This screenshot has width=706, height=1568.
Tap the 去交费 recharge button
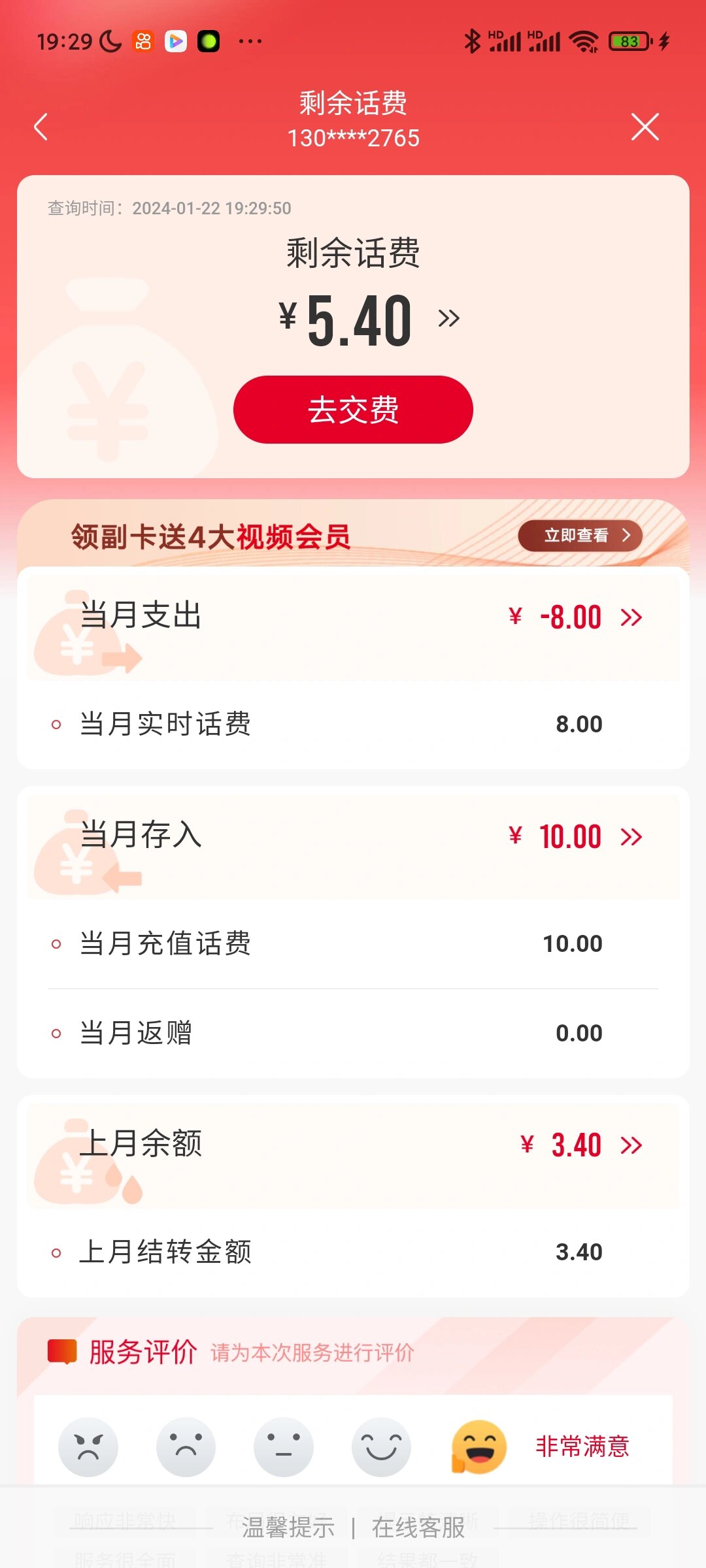point(352,408)
